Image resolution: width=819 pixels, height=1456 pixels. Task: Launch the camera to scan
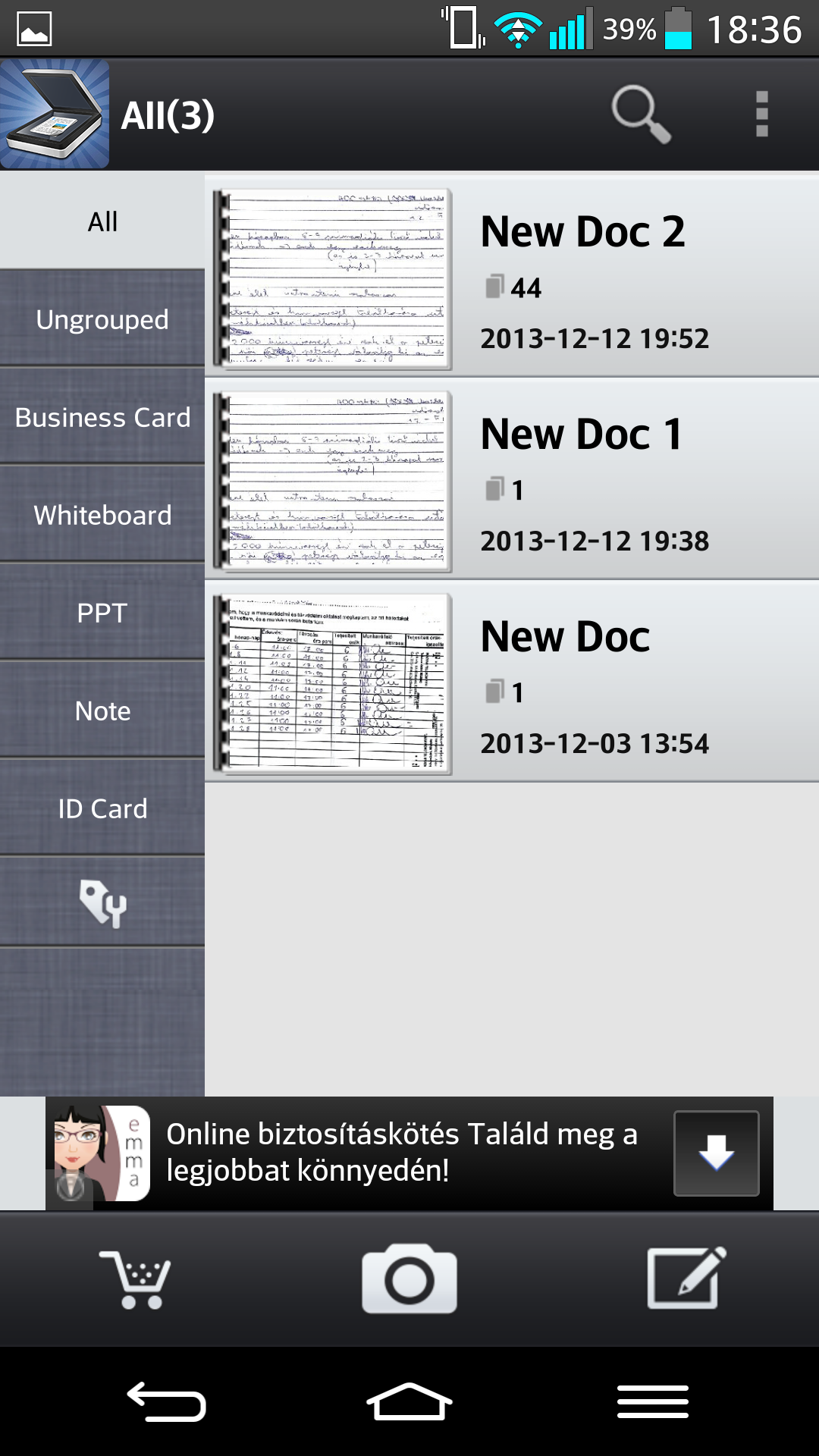point(409,1279)
